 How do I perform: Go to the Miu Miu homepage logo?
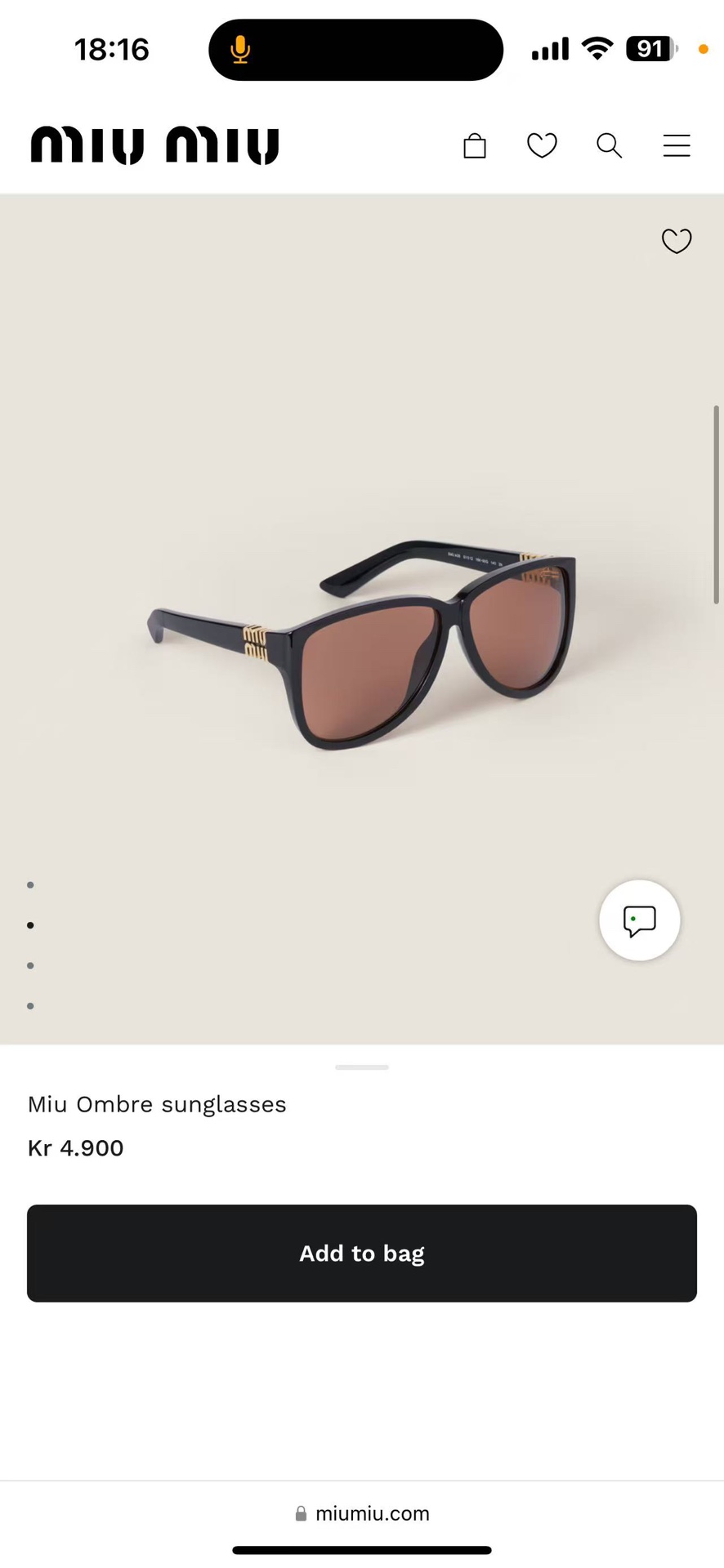pyautogui.click(x=155, y=145)
